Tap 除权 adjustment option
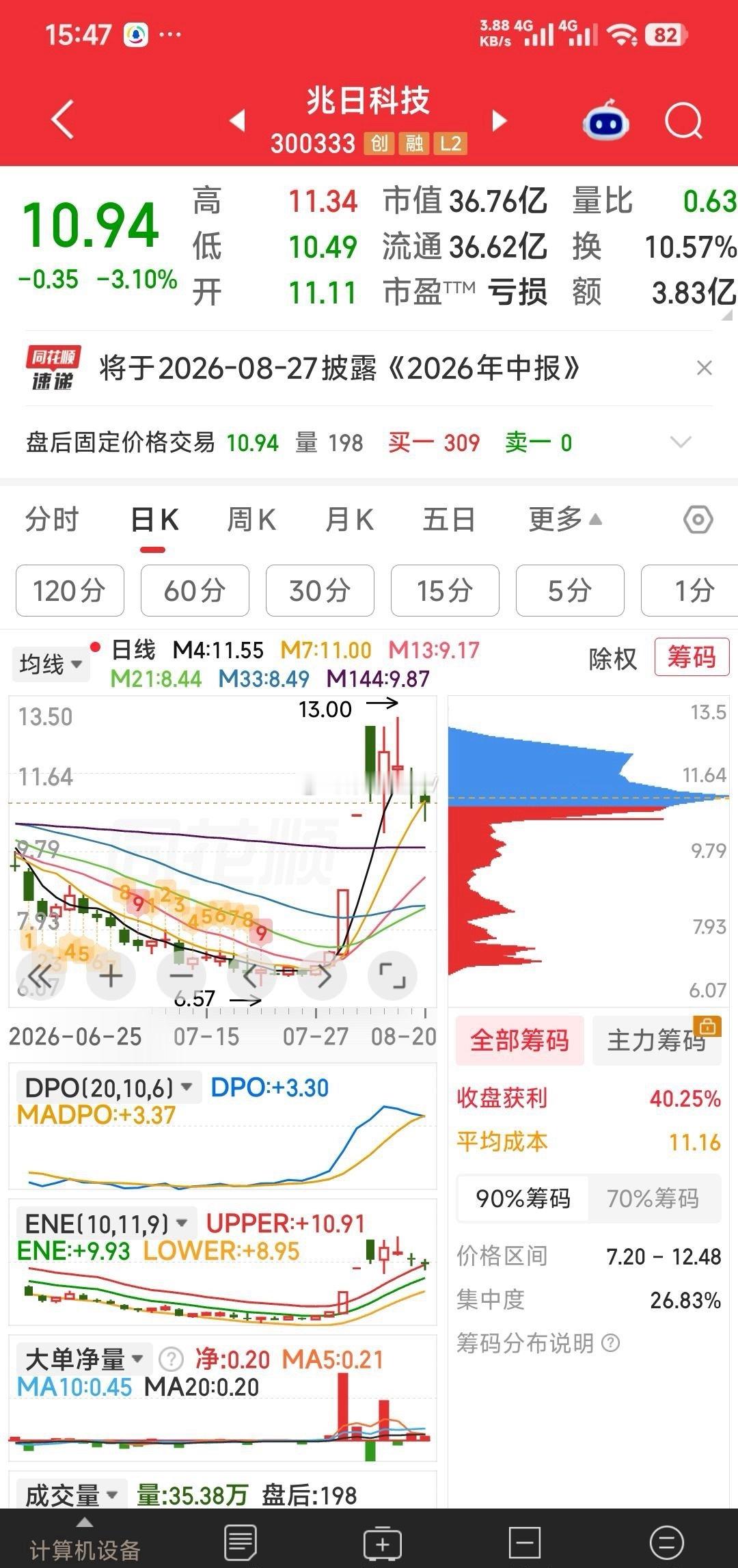This screenshot has height=1568, width=738. pyautogui.click(x=612, y=659)
